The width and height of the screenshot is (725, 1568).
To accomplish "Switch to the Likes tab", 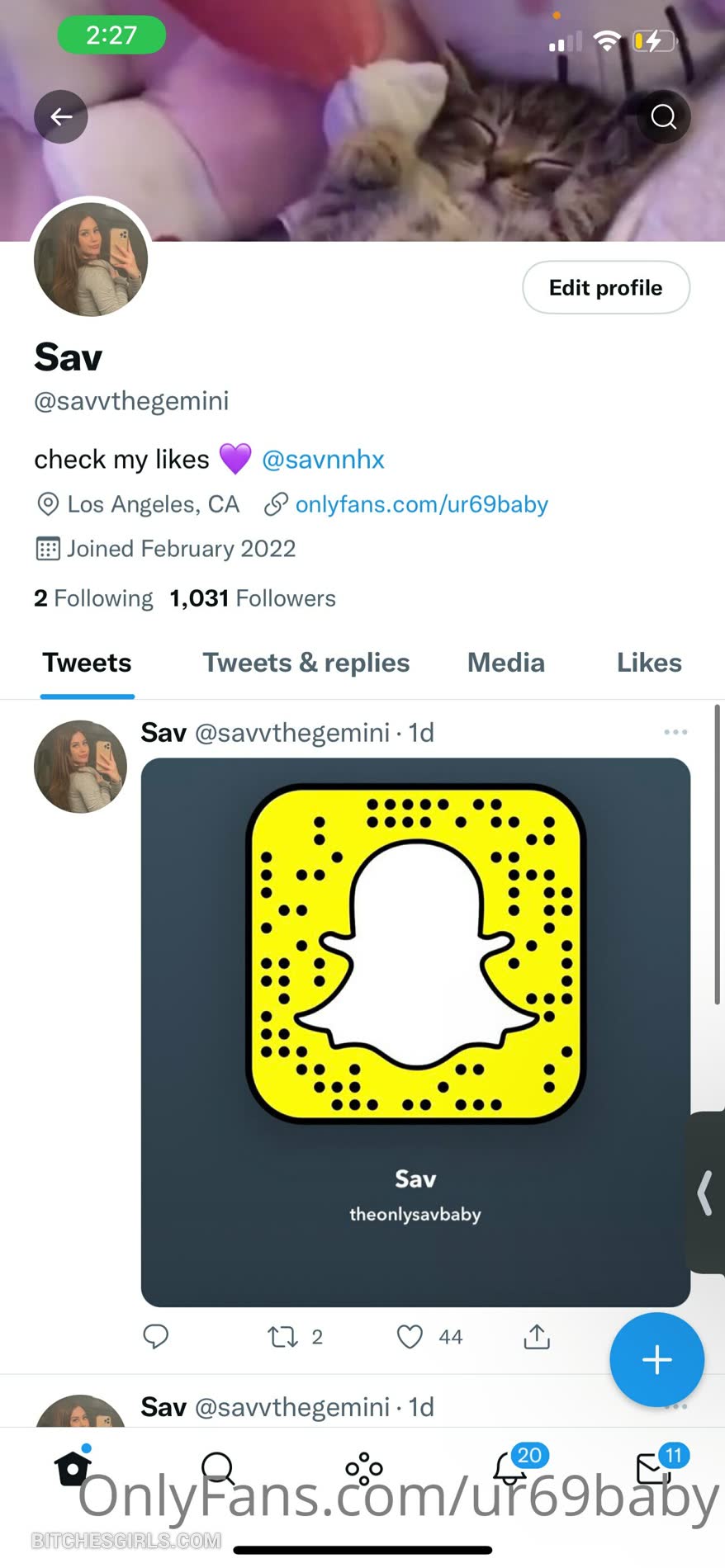I will [649, 663].
